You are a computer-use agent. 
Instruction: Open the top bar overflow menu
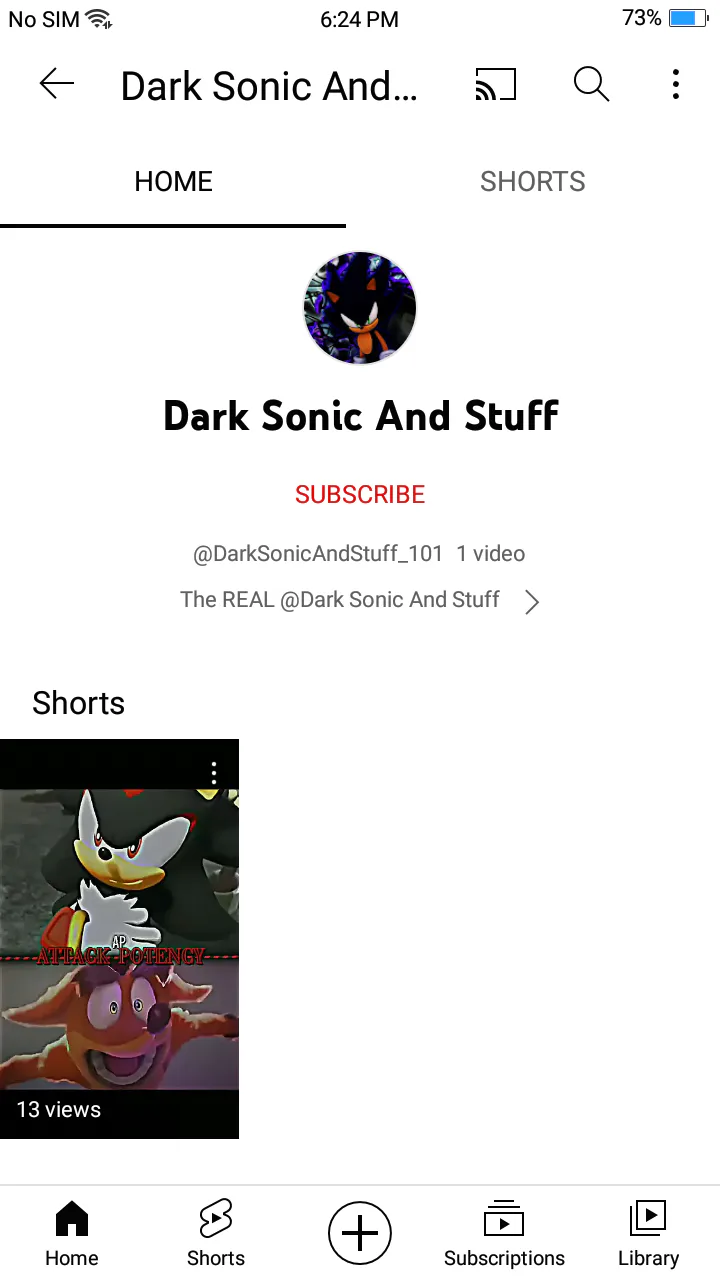[x=676, y=85]
